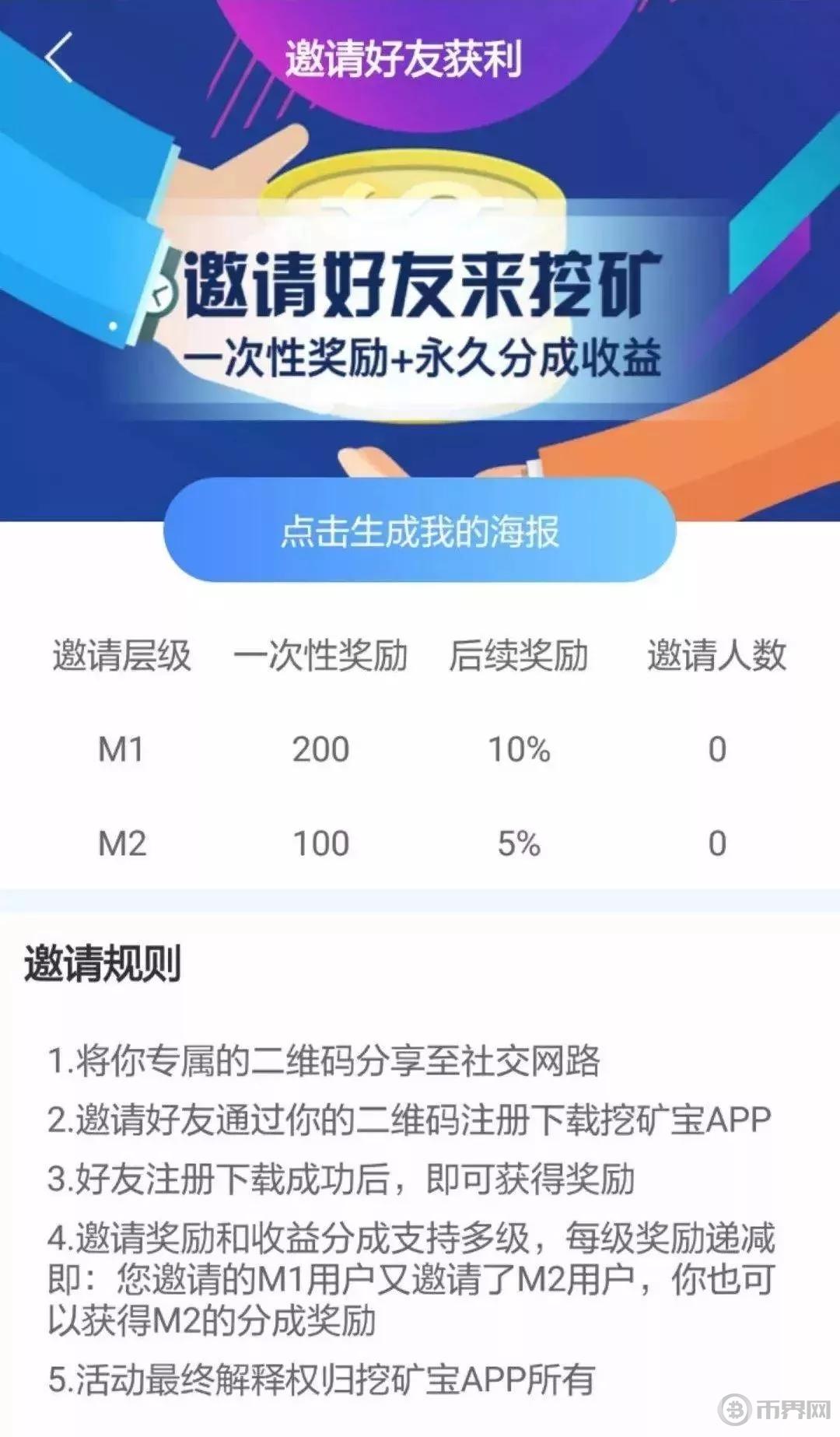Go back using the top-left arrow
Screen dimensions: 840x1437
tap(59, 58)
